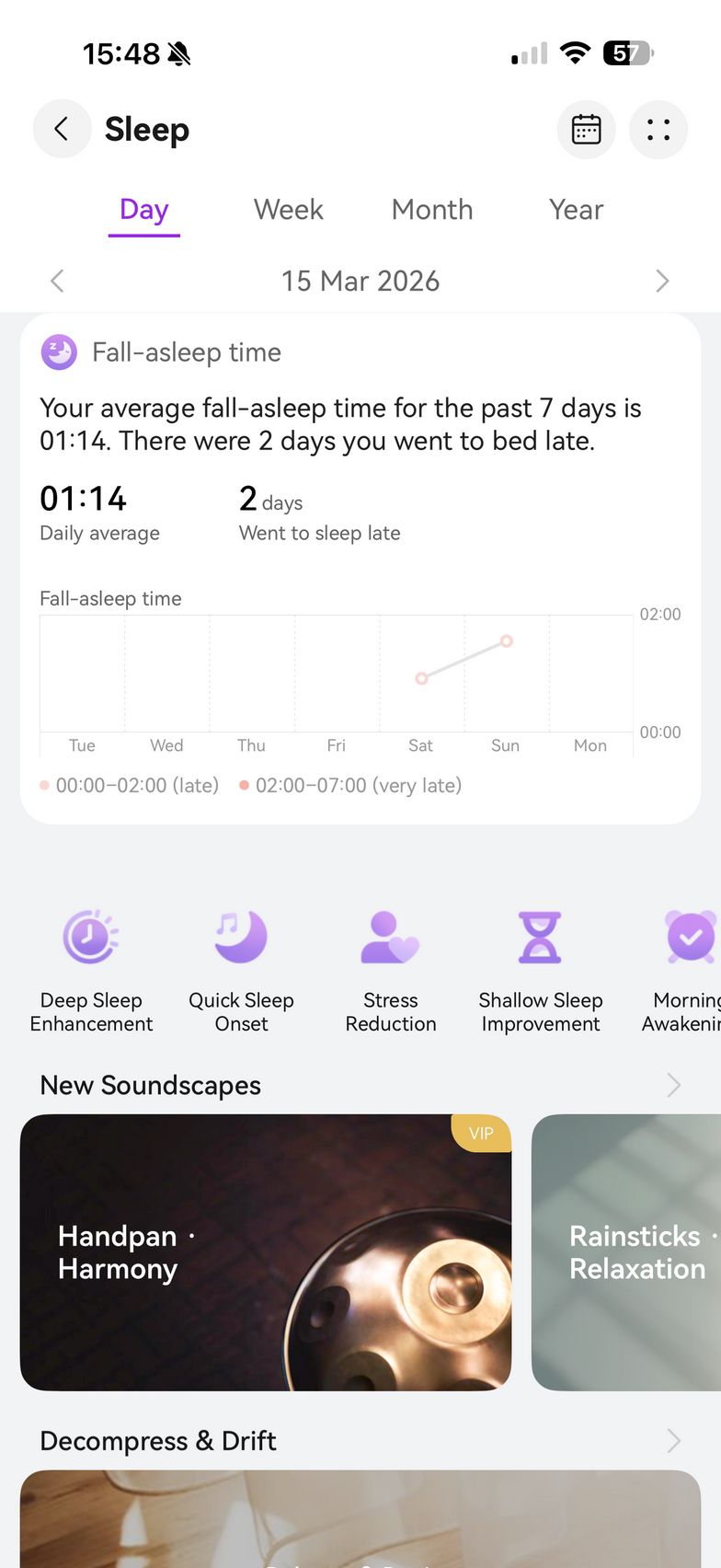Switch to the Year tab

click(x=576, y=210)
